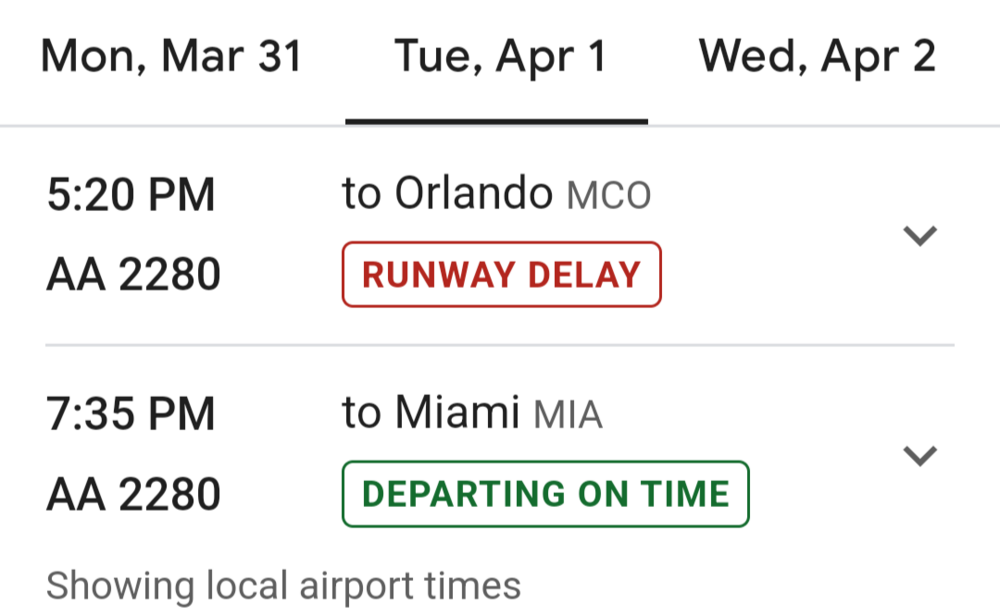Select the Tue, Apr 1 tab
The width and height of the screenshot is (1000, 616).
click(499, 57)
